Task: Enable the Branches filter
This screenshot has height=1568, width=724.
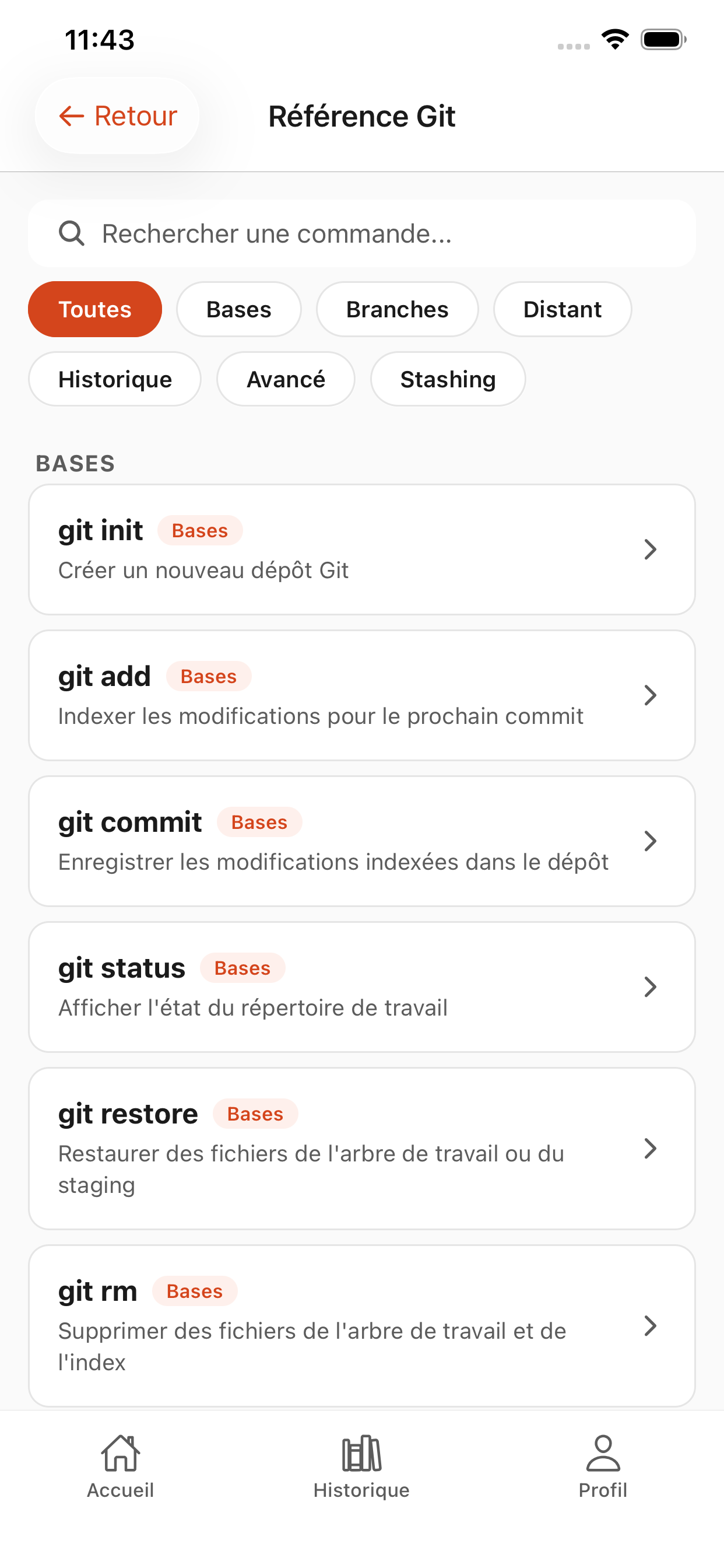Action: point(396,309)
